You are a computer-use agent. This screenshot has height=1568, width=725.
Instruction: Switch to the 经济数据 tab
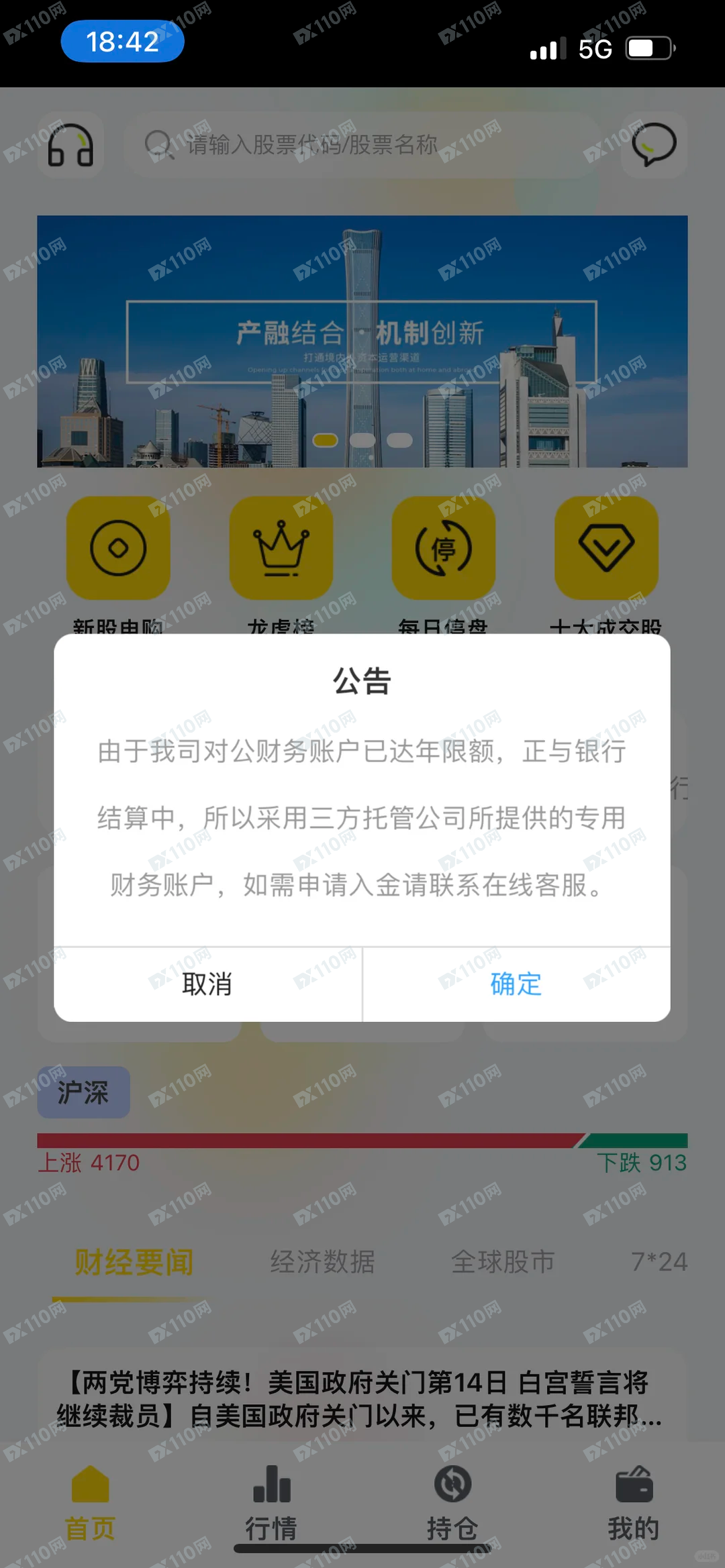point(323,1261)
